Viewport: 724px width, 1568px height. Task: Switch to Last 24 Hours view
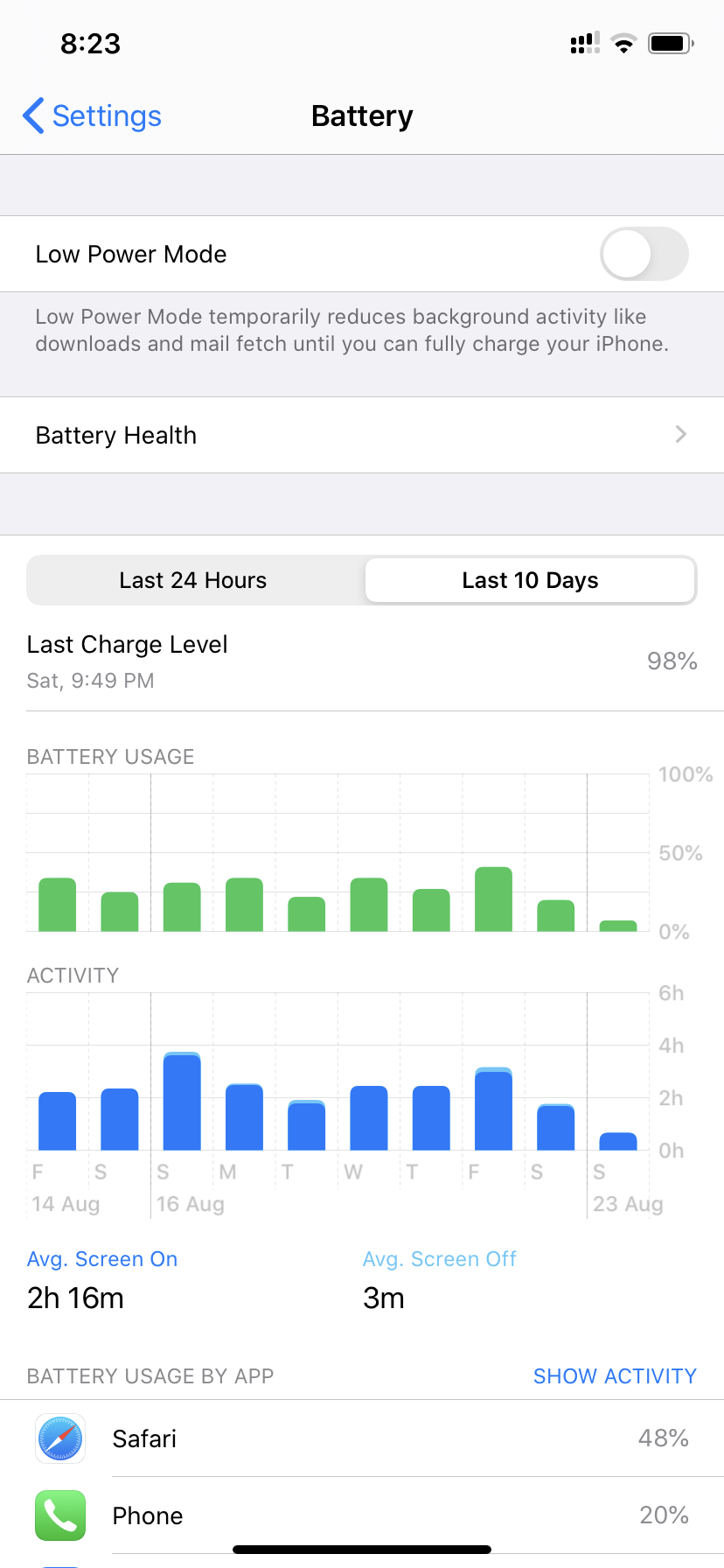193,580
